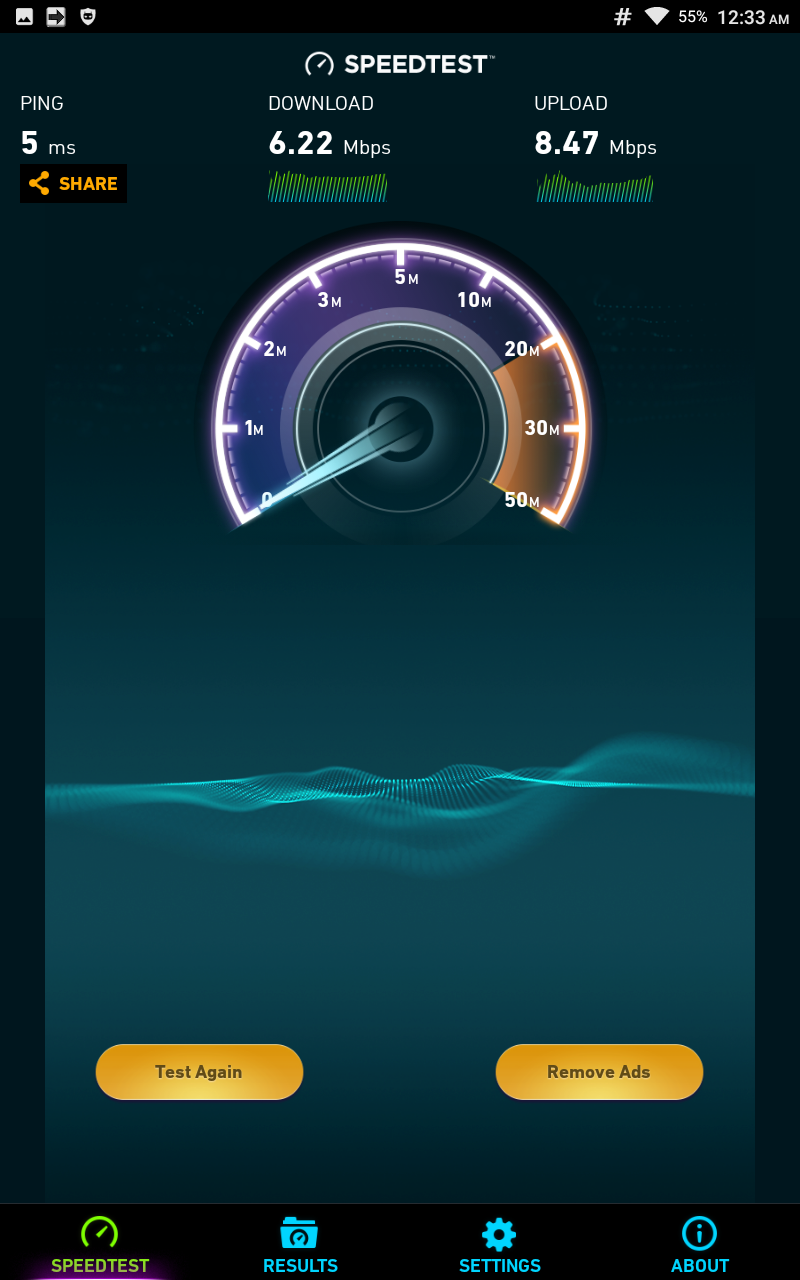Switch to the Results tab

point(300,1243)
